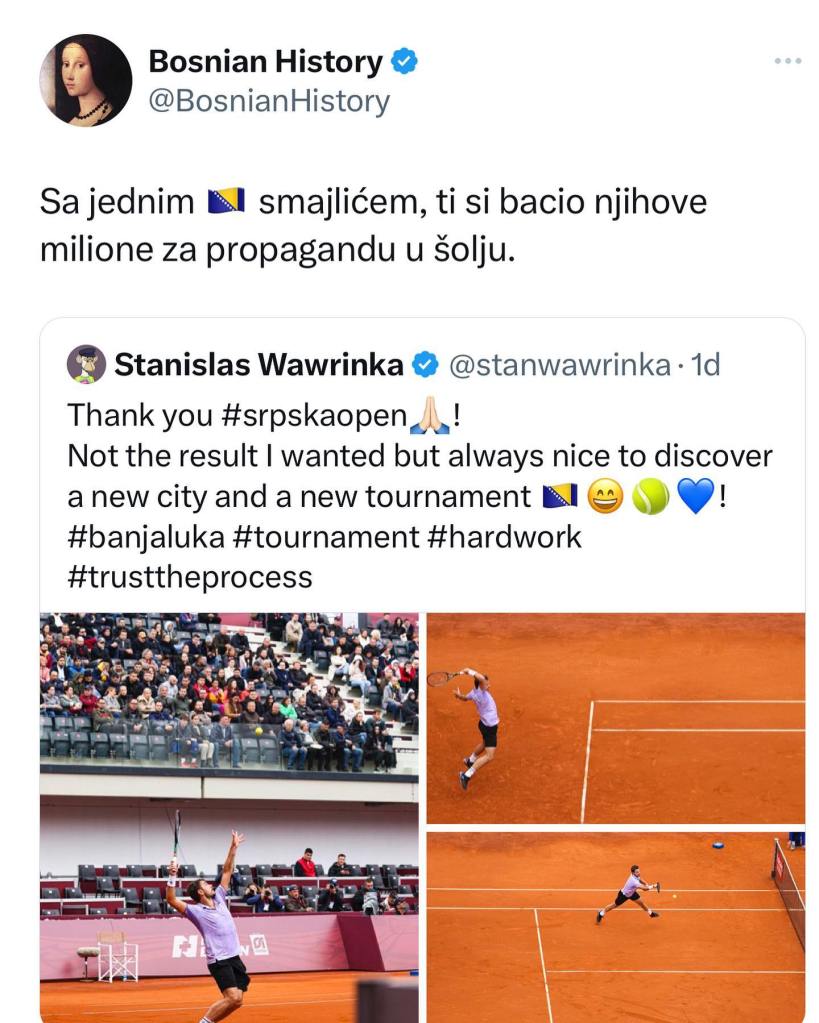Viewport: 819px width, 1023px height.
Task: View the photo of the overhead smash
Action: point(615,717)
